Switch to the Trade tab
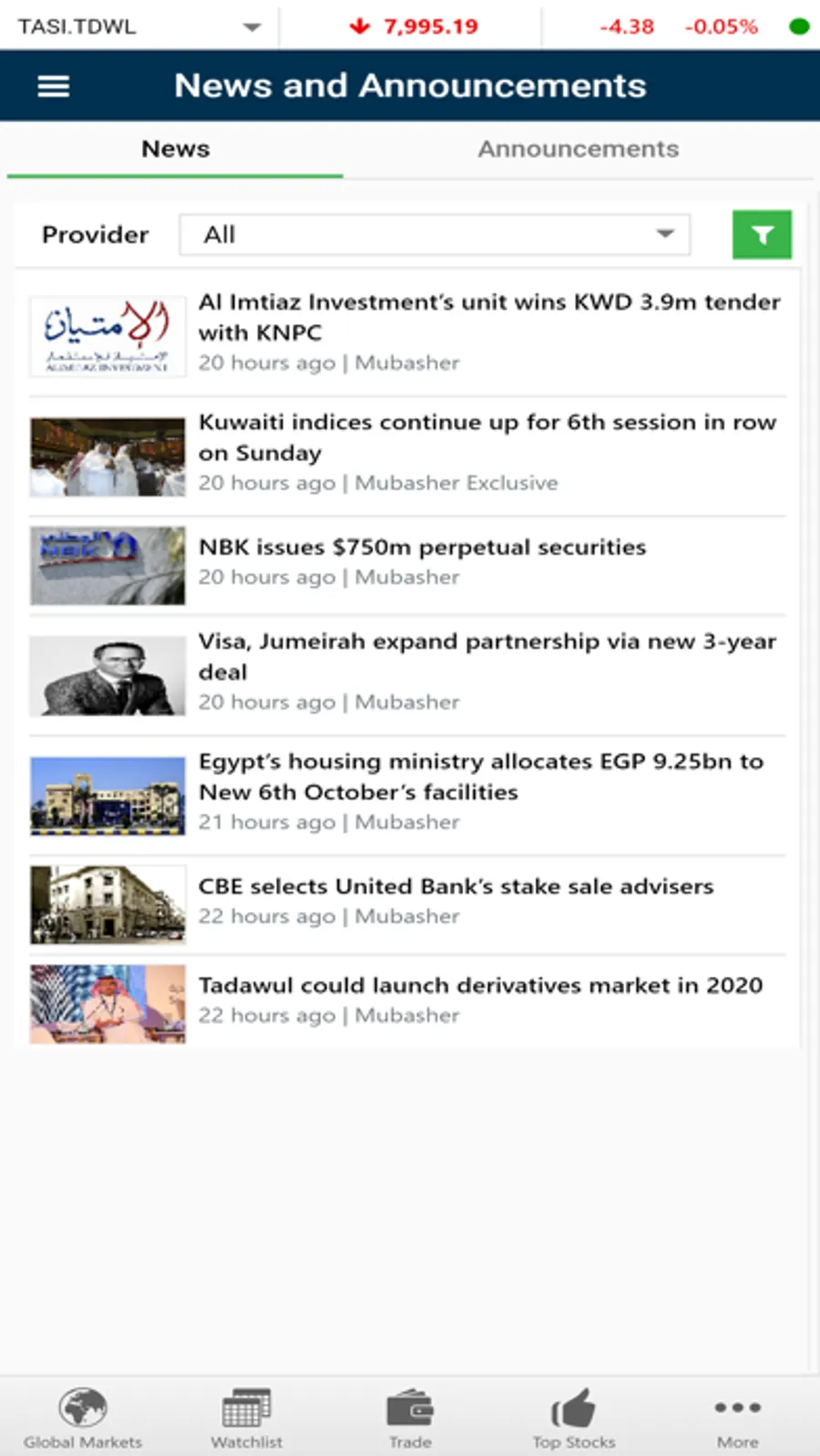820x1456 pixels. (410, 1418)
